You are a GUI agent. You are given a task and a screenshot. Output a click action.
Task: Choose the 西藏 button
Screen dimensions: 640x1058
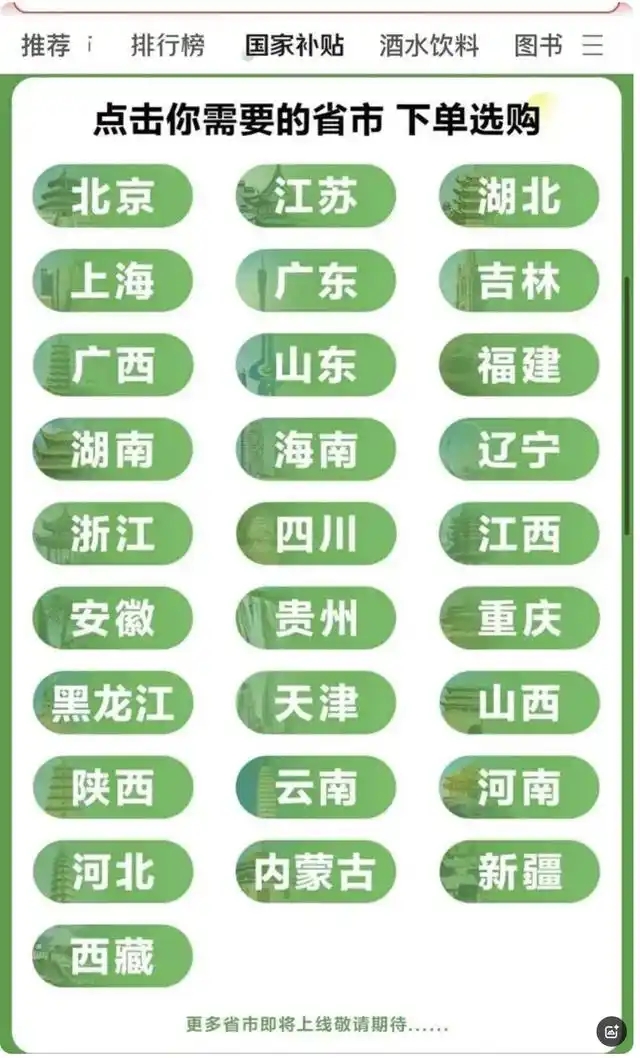pyautogui.click(x=112, y=956)
